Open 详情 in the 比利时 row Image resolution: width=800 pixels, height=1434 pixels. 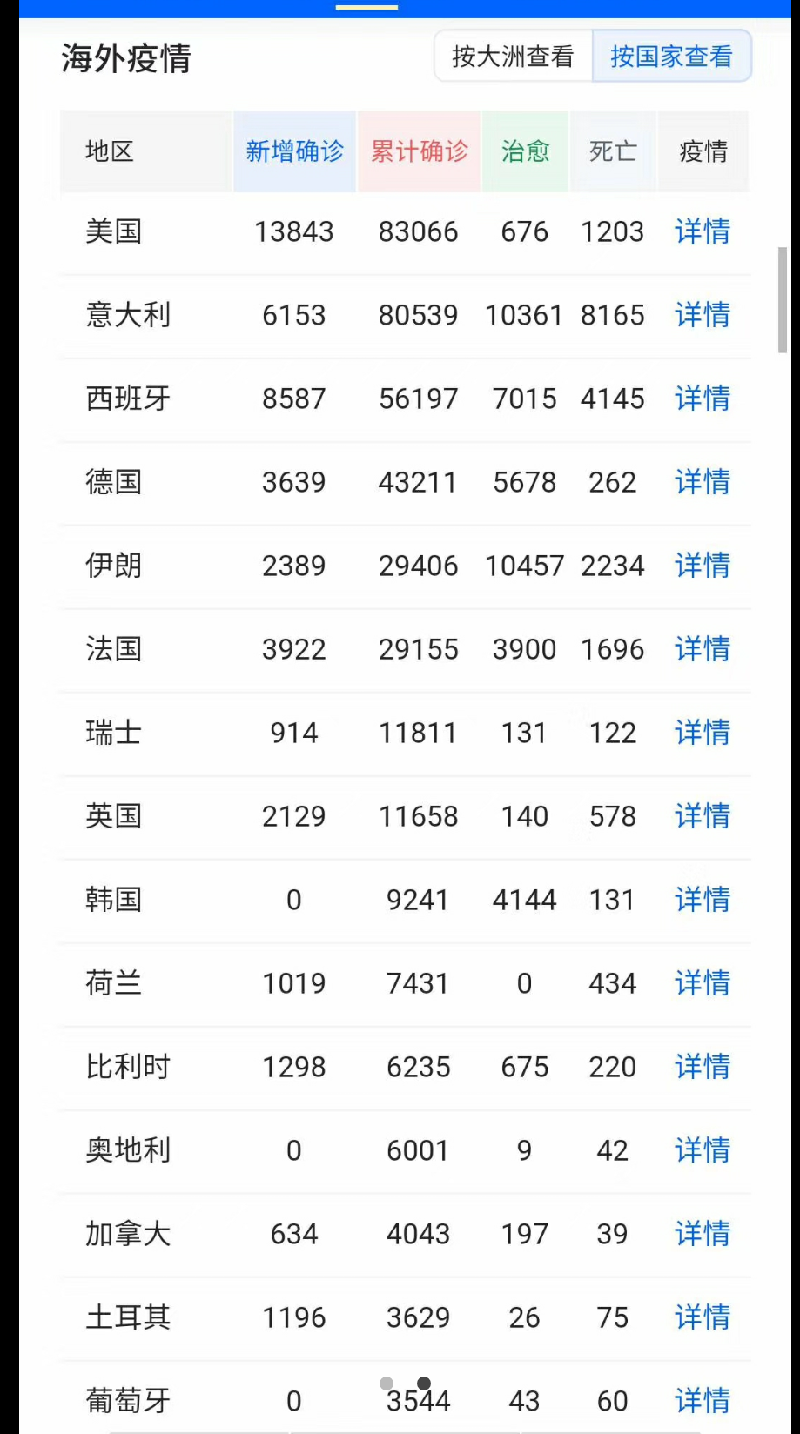702,1067
